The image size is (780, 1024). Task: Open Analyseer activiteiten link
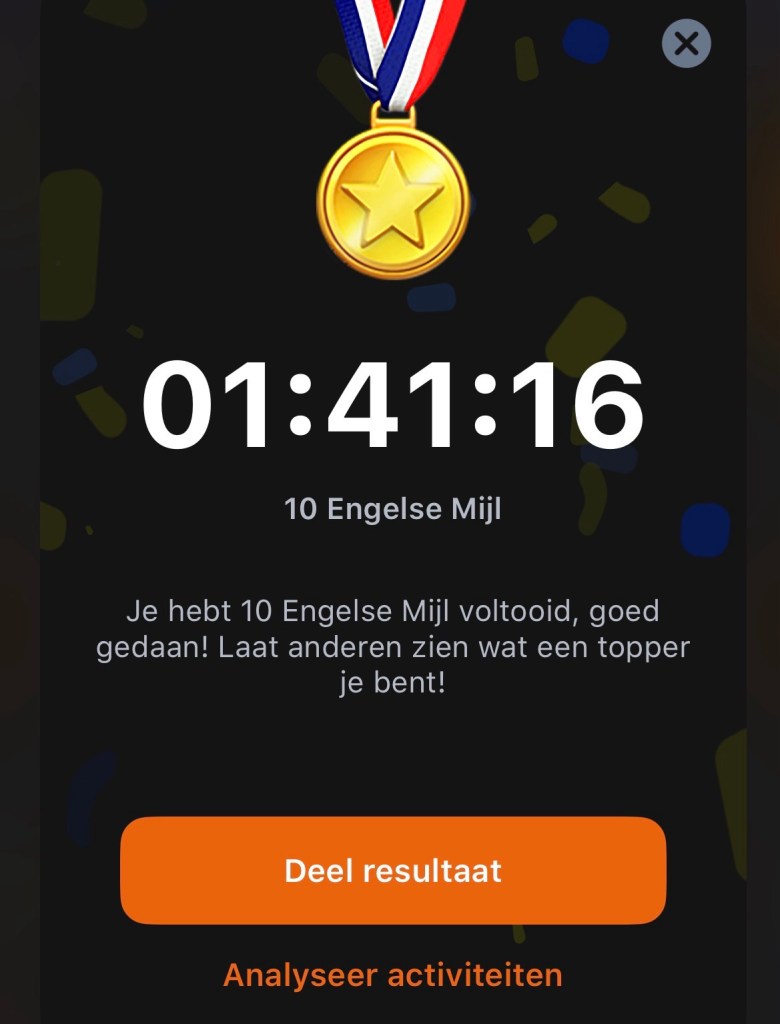[393, 976]
